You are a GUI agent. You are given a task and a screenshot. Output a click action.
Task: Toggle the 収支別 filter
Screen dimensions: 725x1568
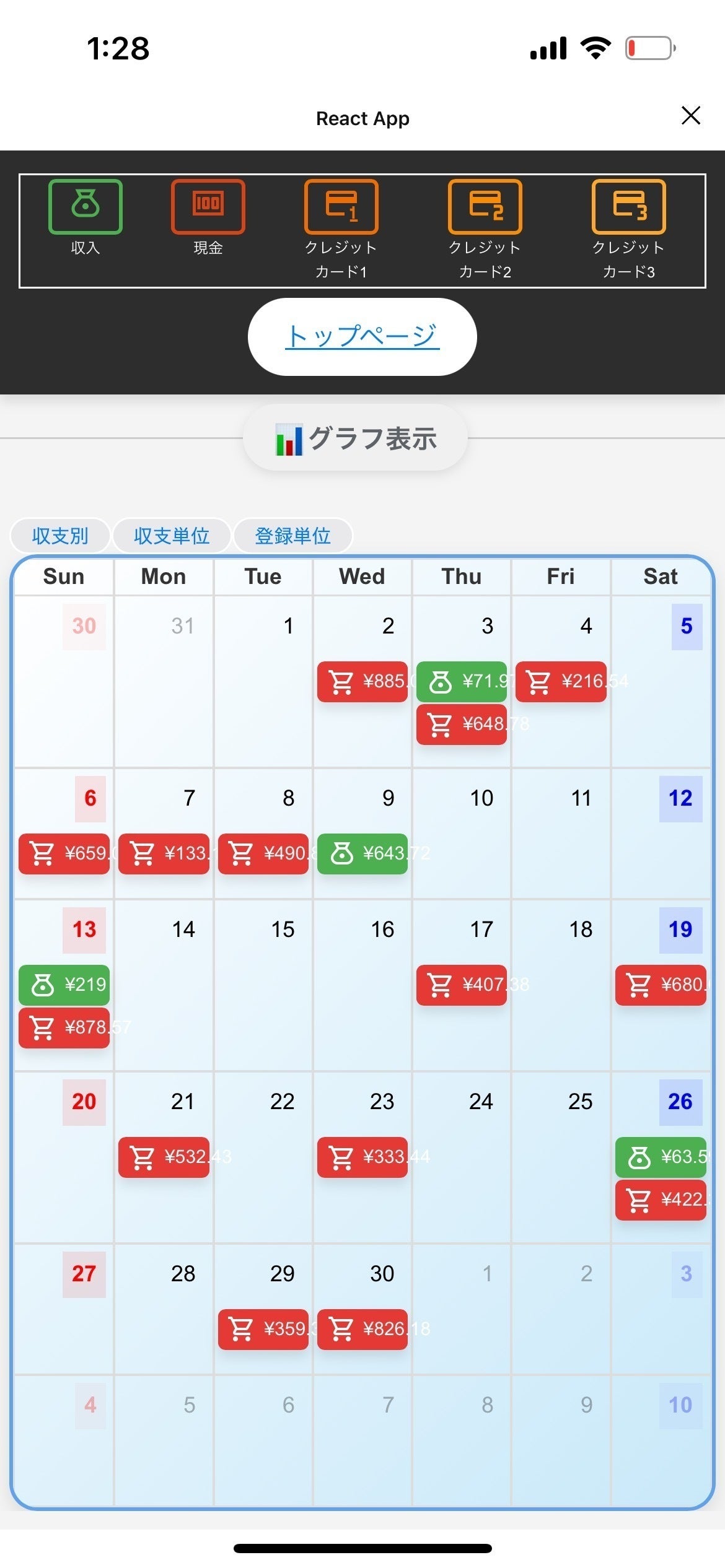(59, 535)
